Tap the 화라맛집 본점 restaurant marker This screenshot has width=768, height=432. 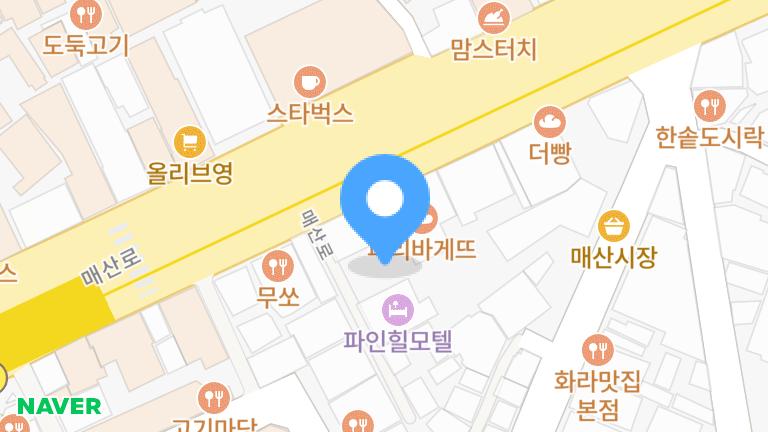[x=598, y=350]
